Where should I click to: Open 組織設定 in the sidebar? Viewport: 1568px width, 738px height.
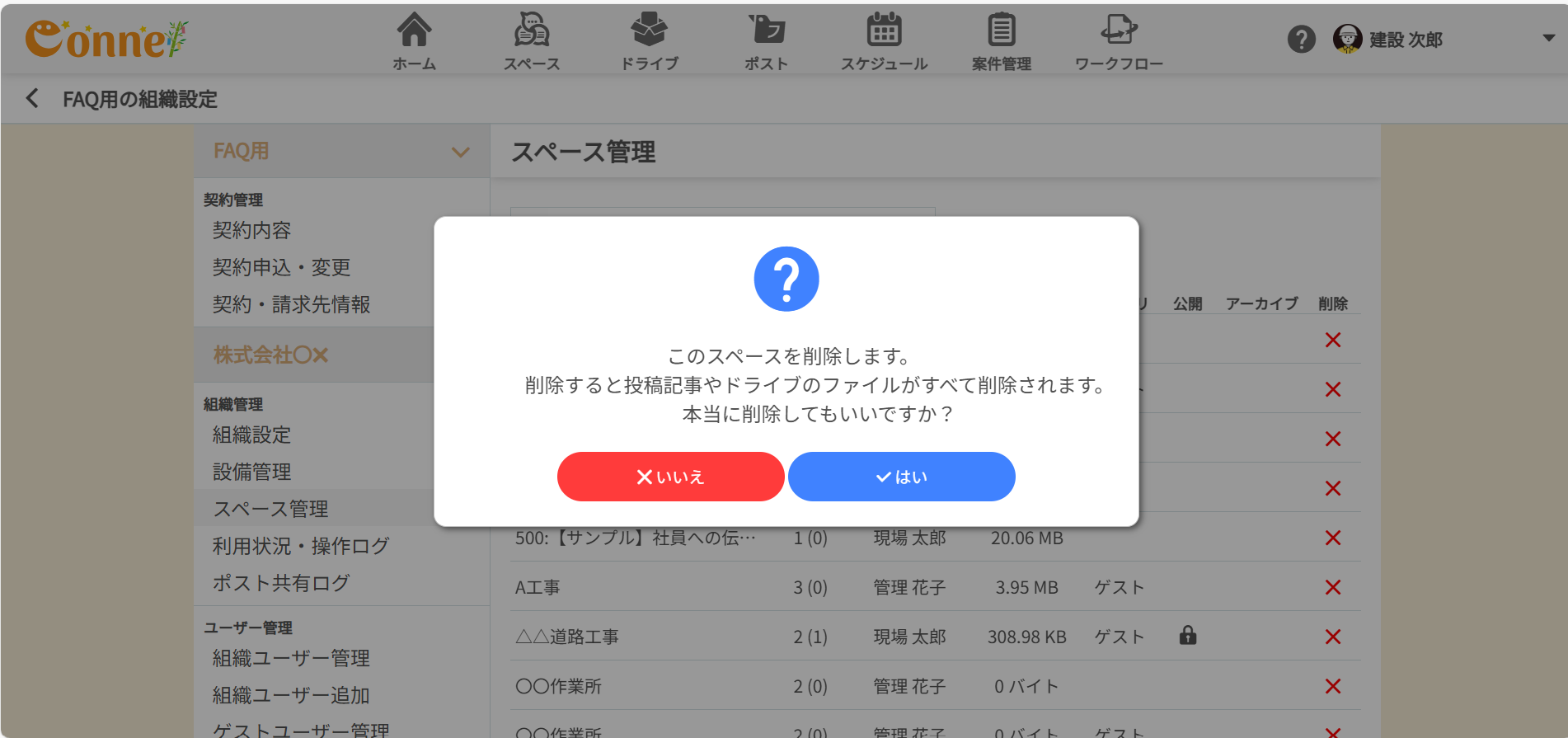(x=251, y=435)
